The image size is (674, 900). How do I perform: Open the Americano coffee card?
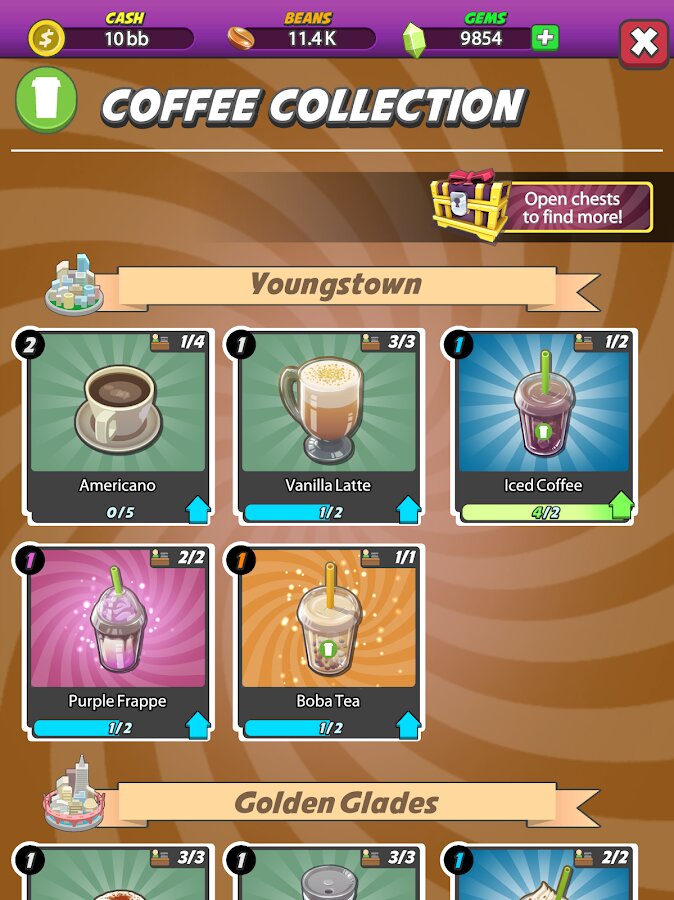118,410
